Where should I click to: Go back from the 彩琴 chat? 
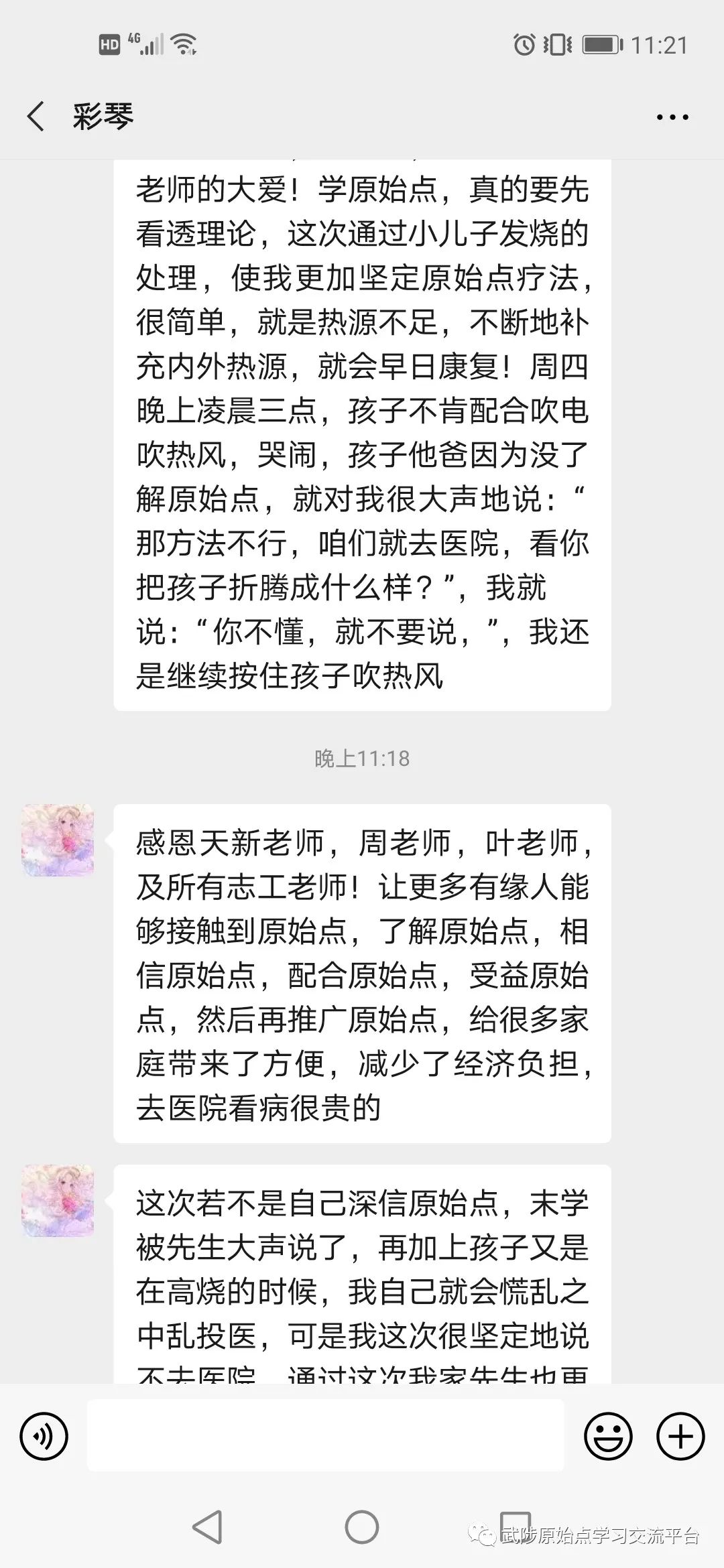(x=36, y=117)
